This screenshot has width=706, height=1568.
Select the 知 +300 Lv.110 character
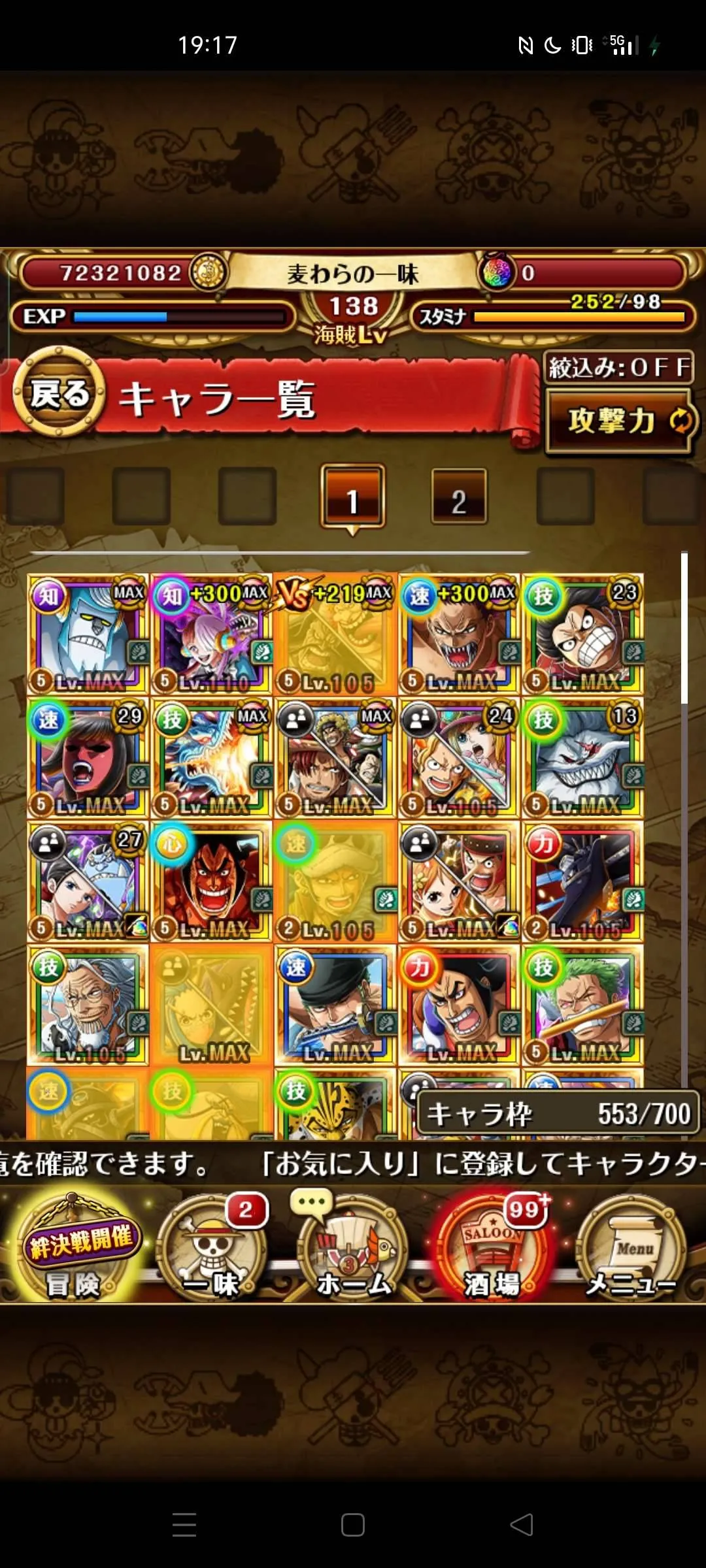coord(211,635)
